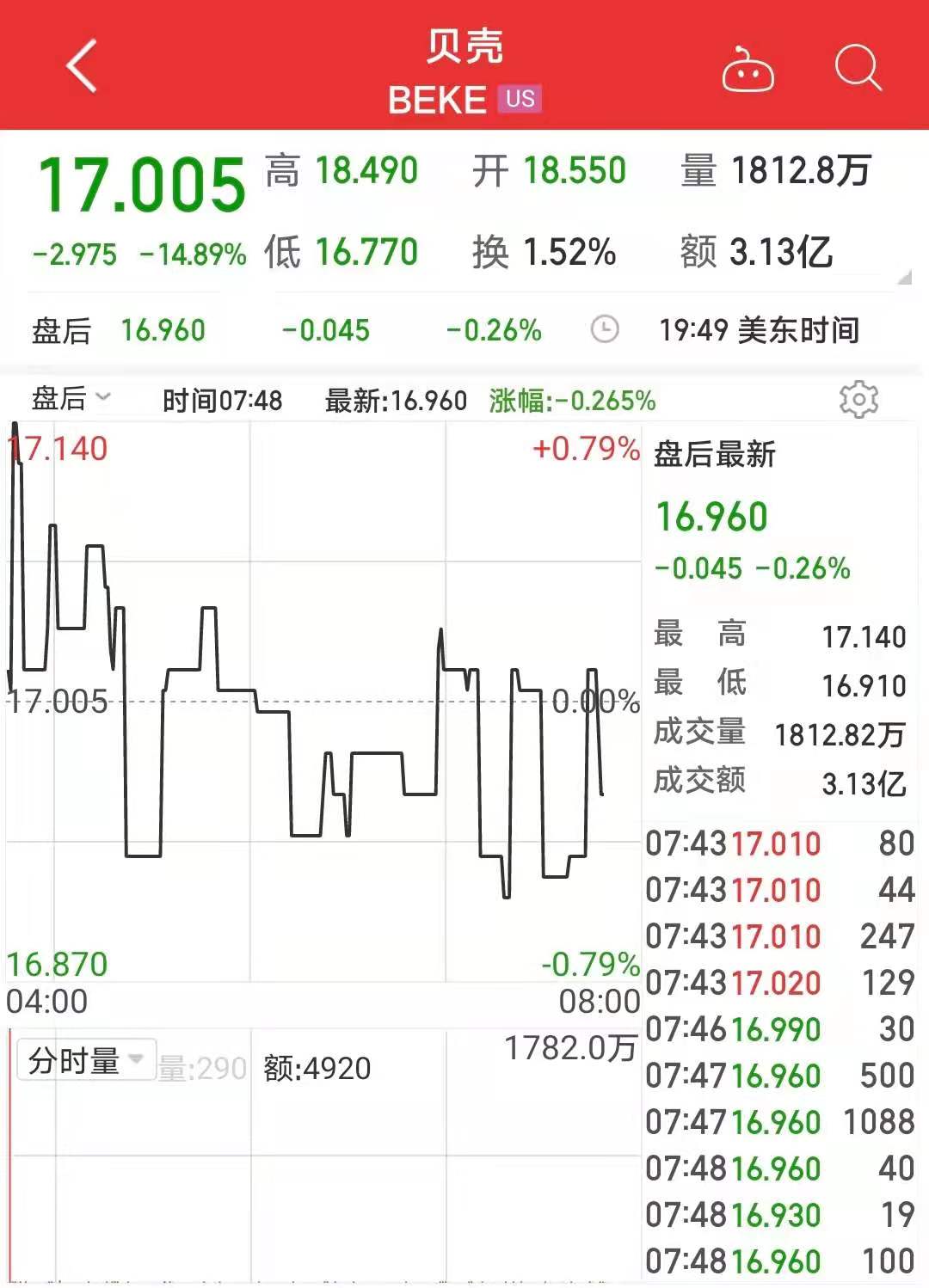Expand quote details corner triangle
This screenshot has width=929, height=1288.
pos(903,278)
